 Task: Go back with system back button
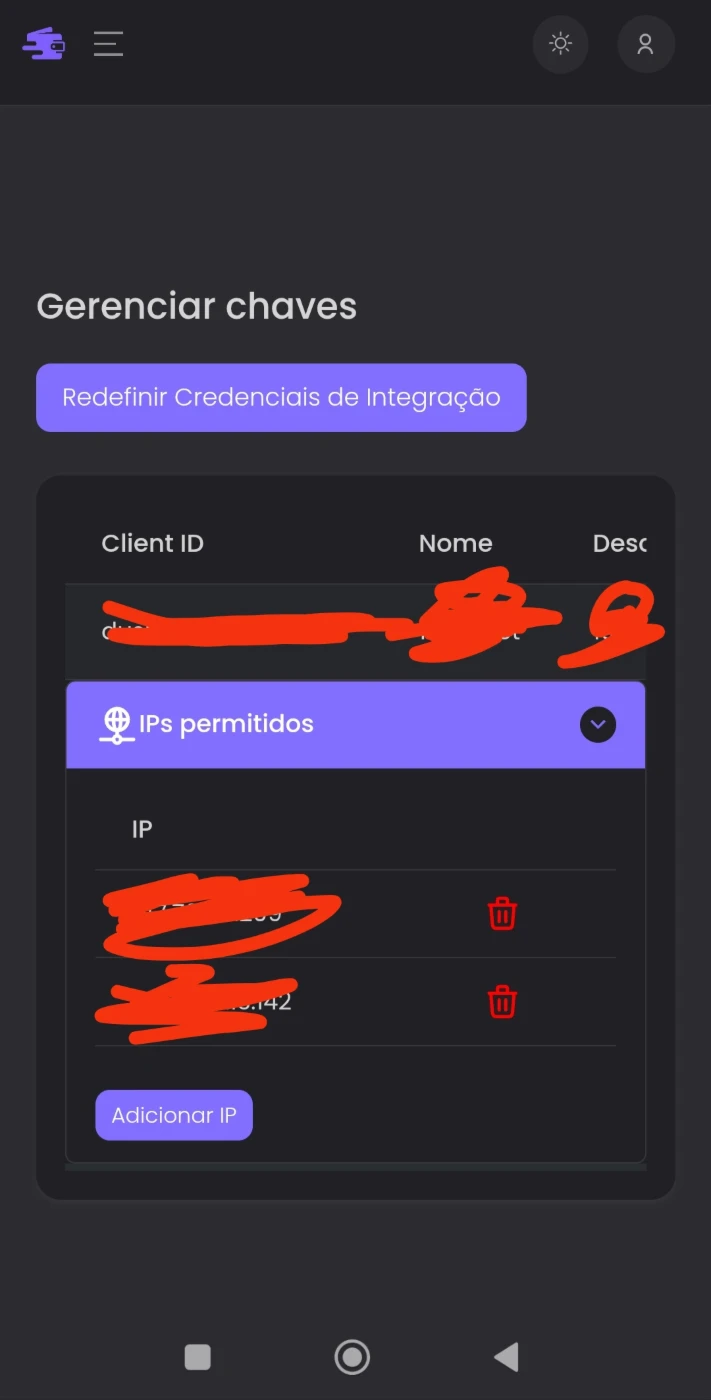(506, 1357)
